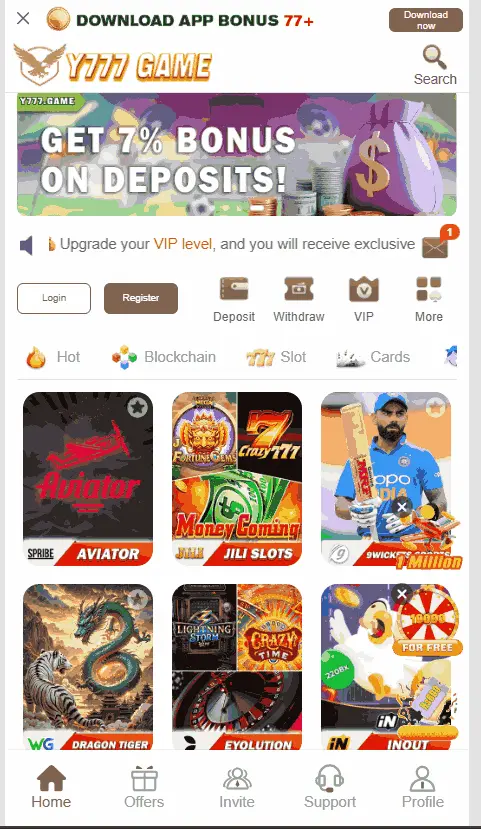Select the Blockchain category
Screen dimensions: 481x829
(x=164, y=357)
